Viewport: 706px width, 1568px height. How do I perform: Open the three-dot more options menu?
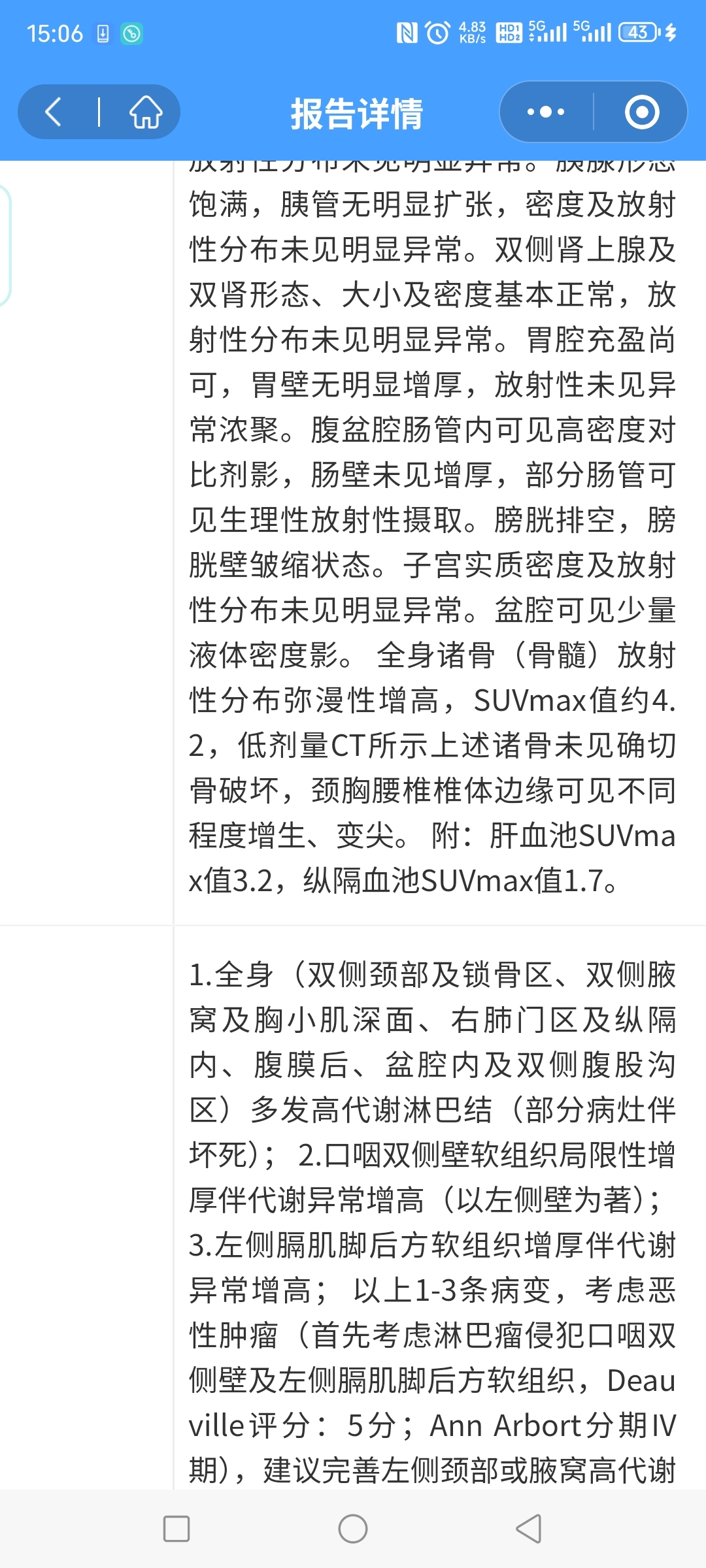click(x=546, y=112)
